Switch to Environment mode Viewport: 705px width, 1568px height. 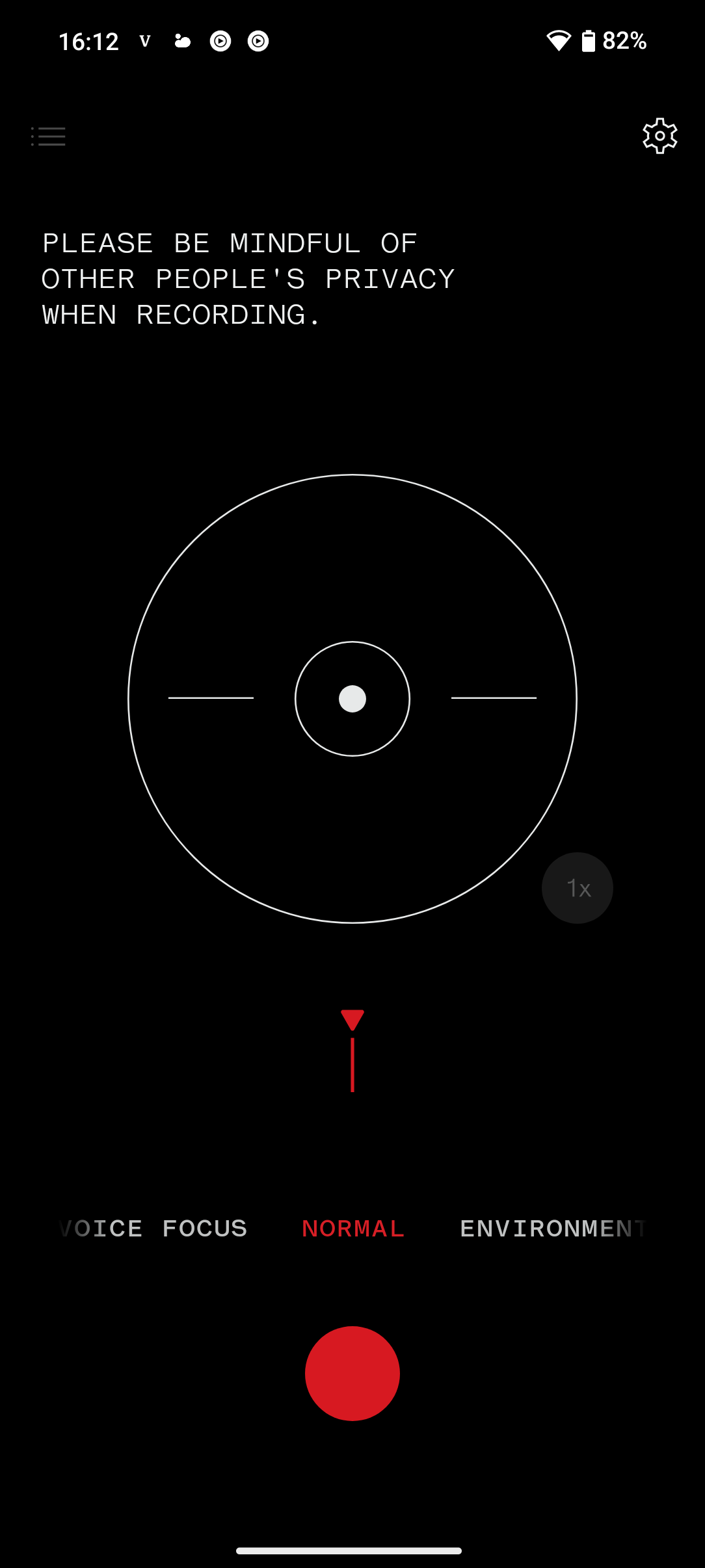[552, 1228]
